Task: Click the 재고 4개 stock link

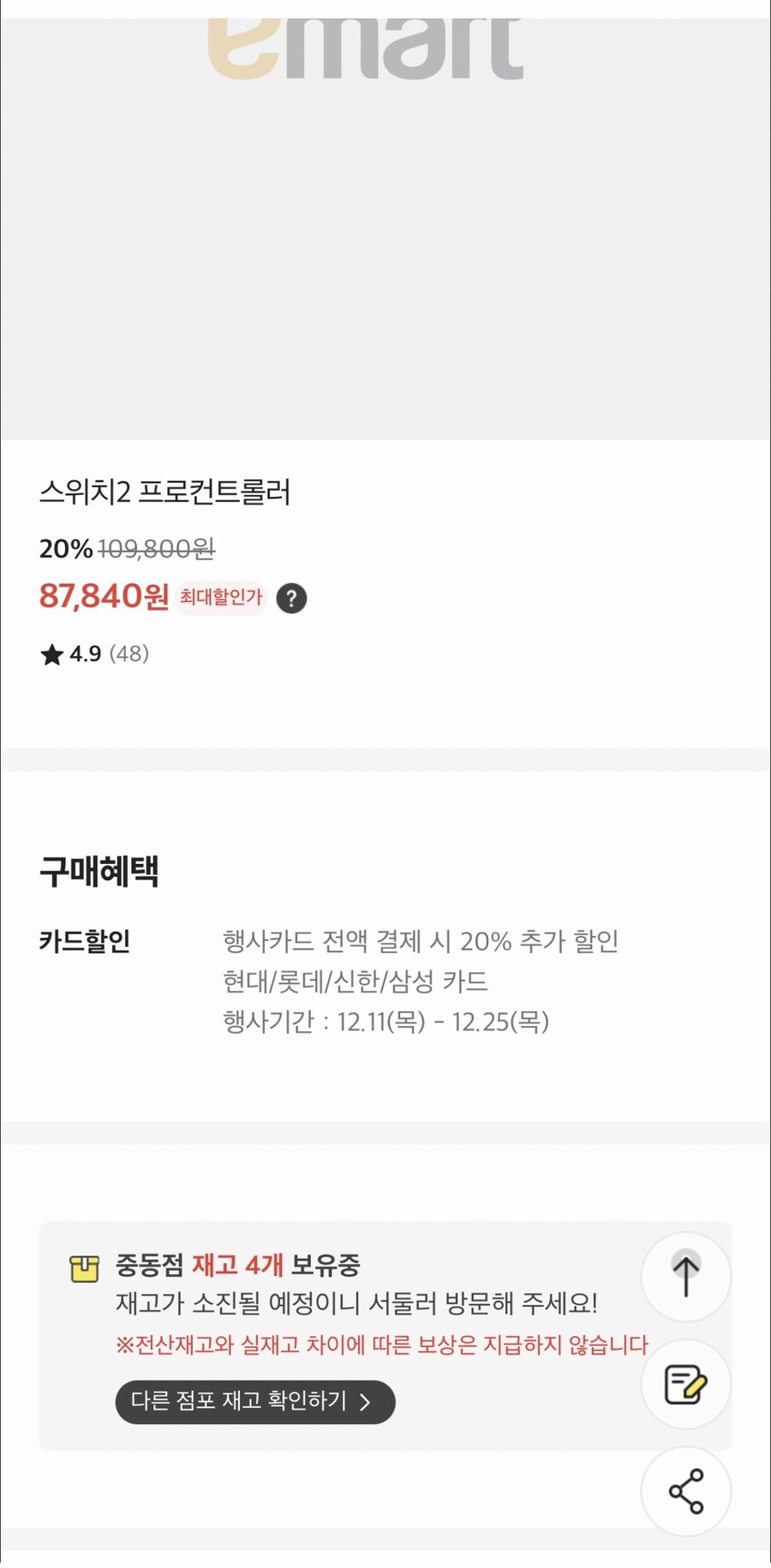Action: 240,1265
